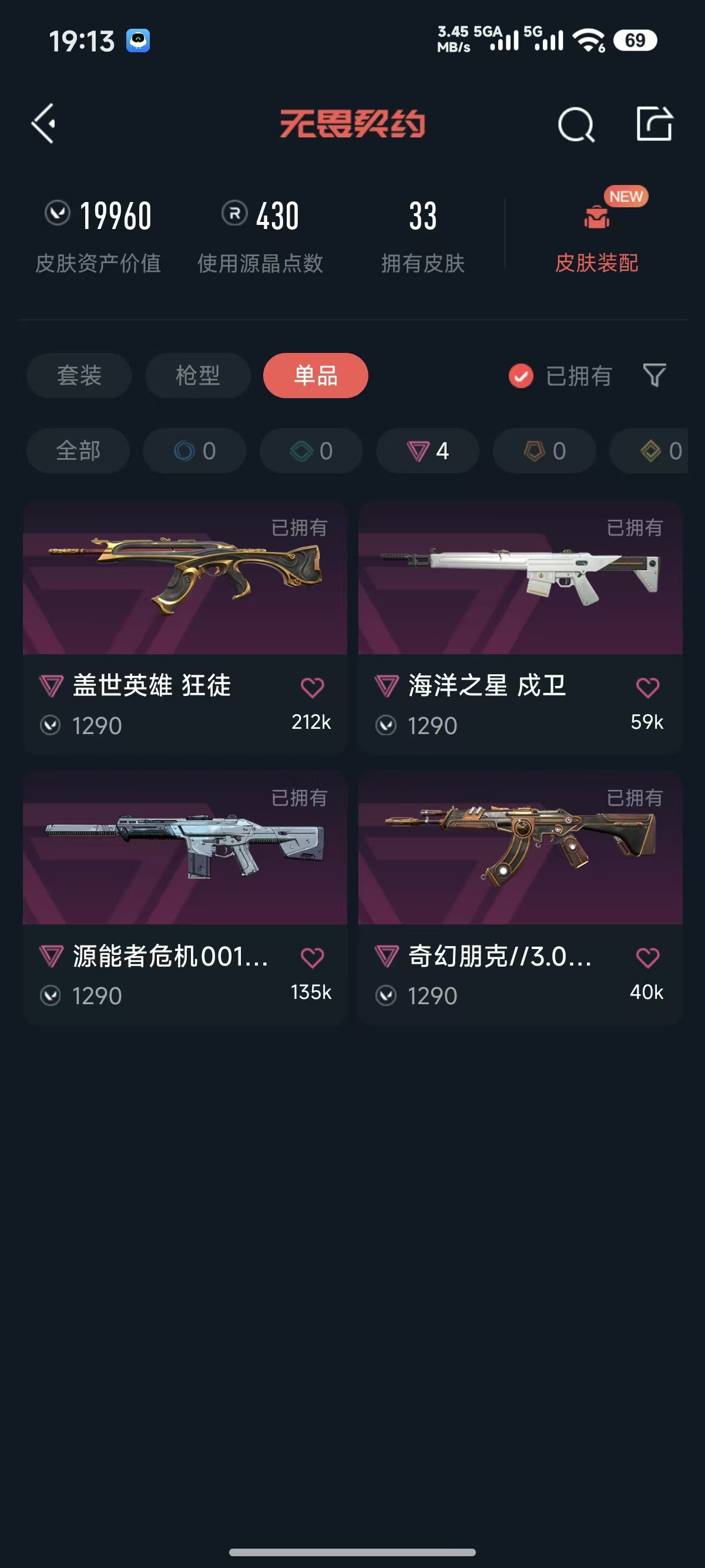This screenshot has width=705, height=1568.
Task: Switch to the 套装 tab
Action: click(x=79, y=376)
